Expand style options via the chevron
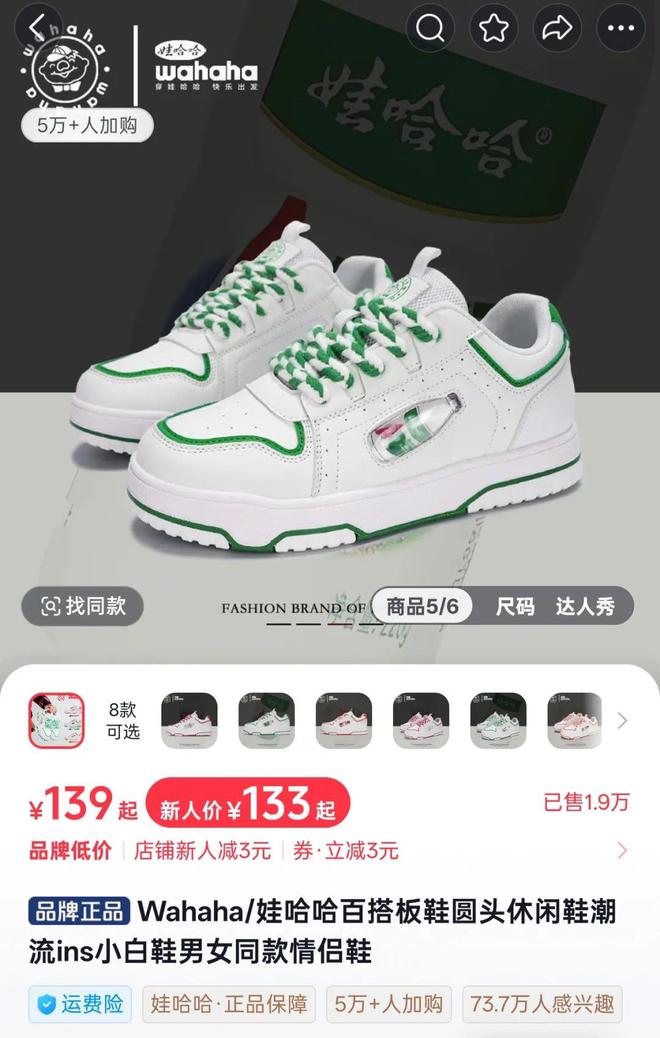The height and width of the screenshot is (1038, 660). point(622,720)
